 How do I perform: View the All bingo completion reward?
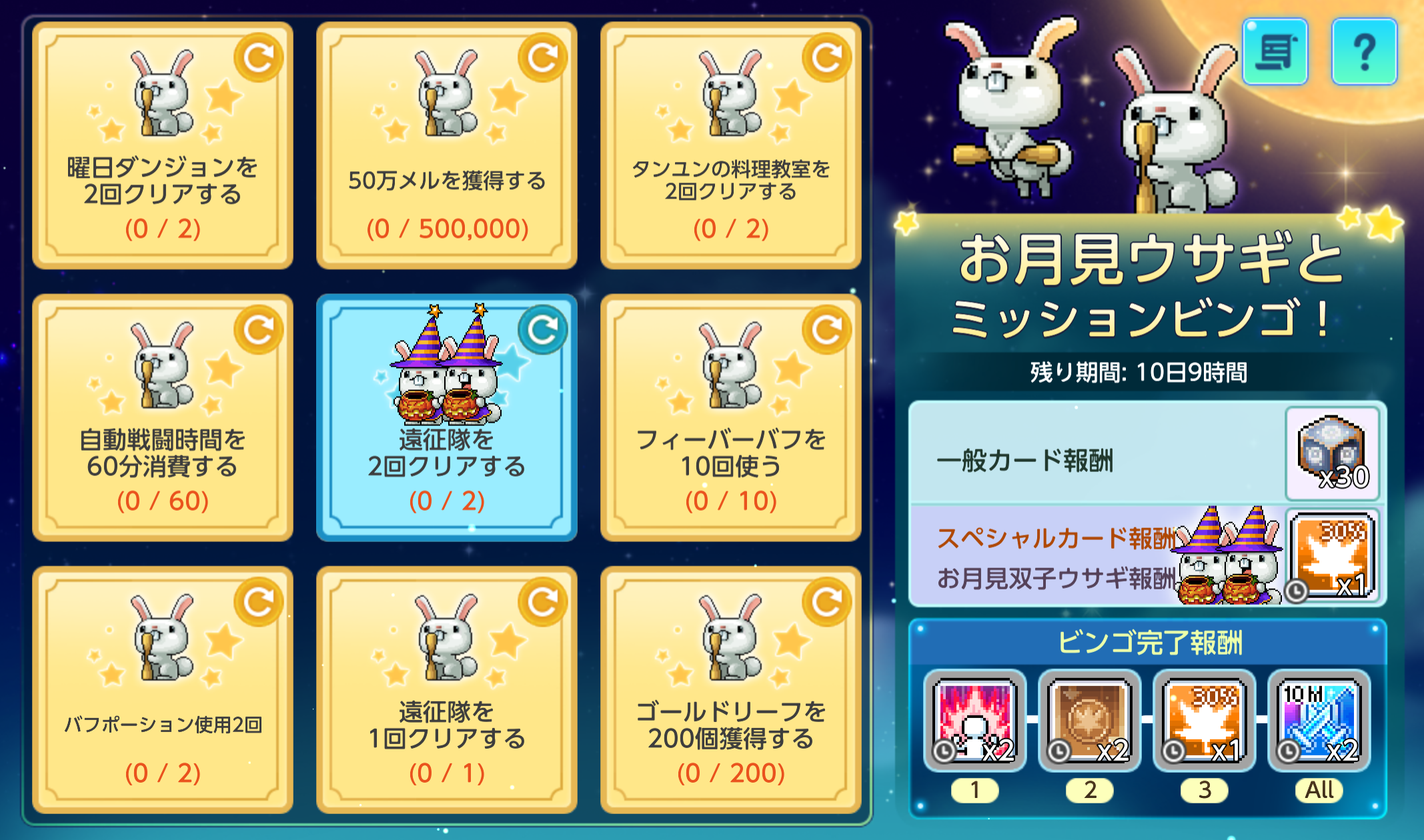(1319, 721)
